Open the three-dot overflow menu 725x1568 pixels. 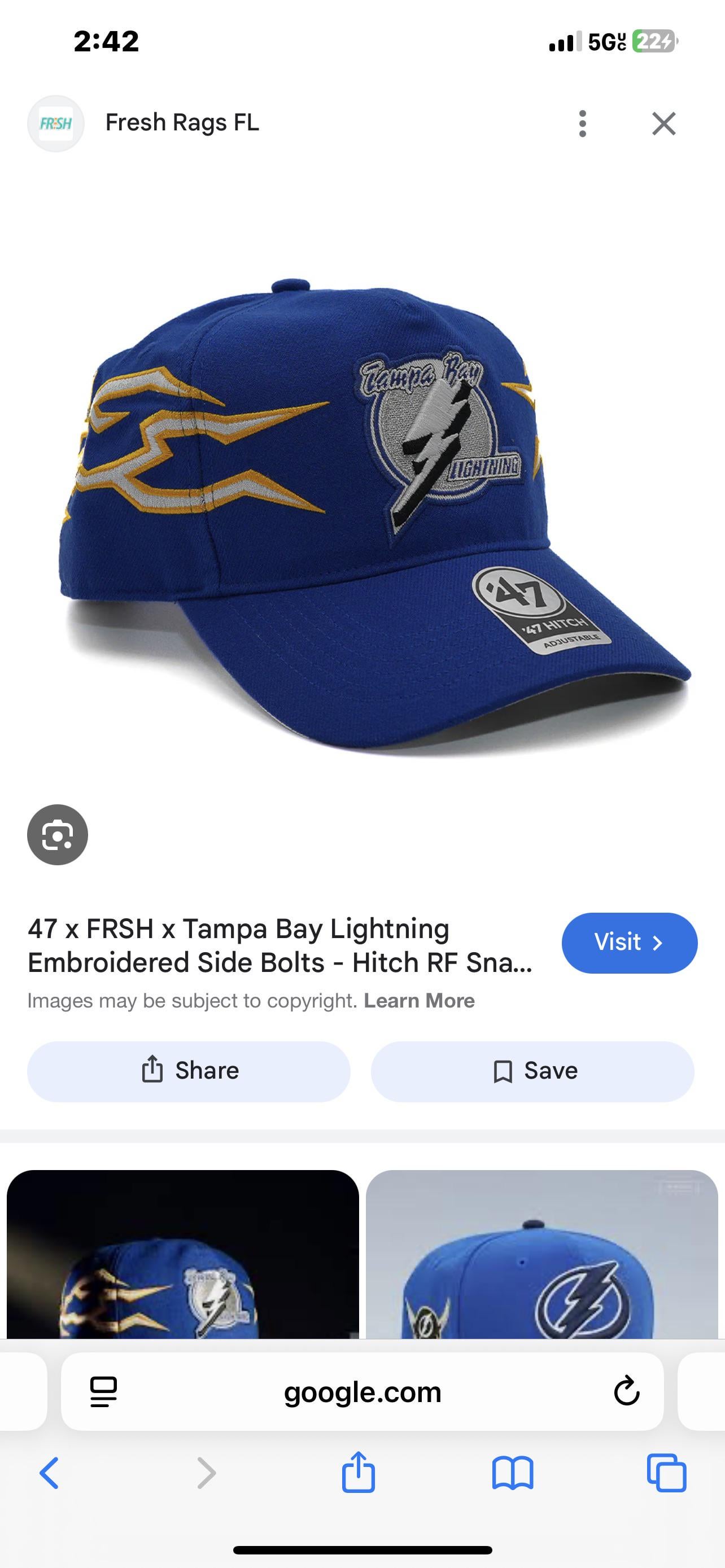click(583, 124)
